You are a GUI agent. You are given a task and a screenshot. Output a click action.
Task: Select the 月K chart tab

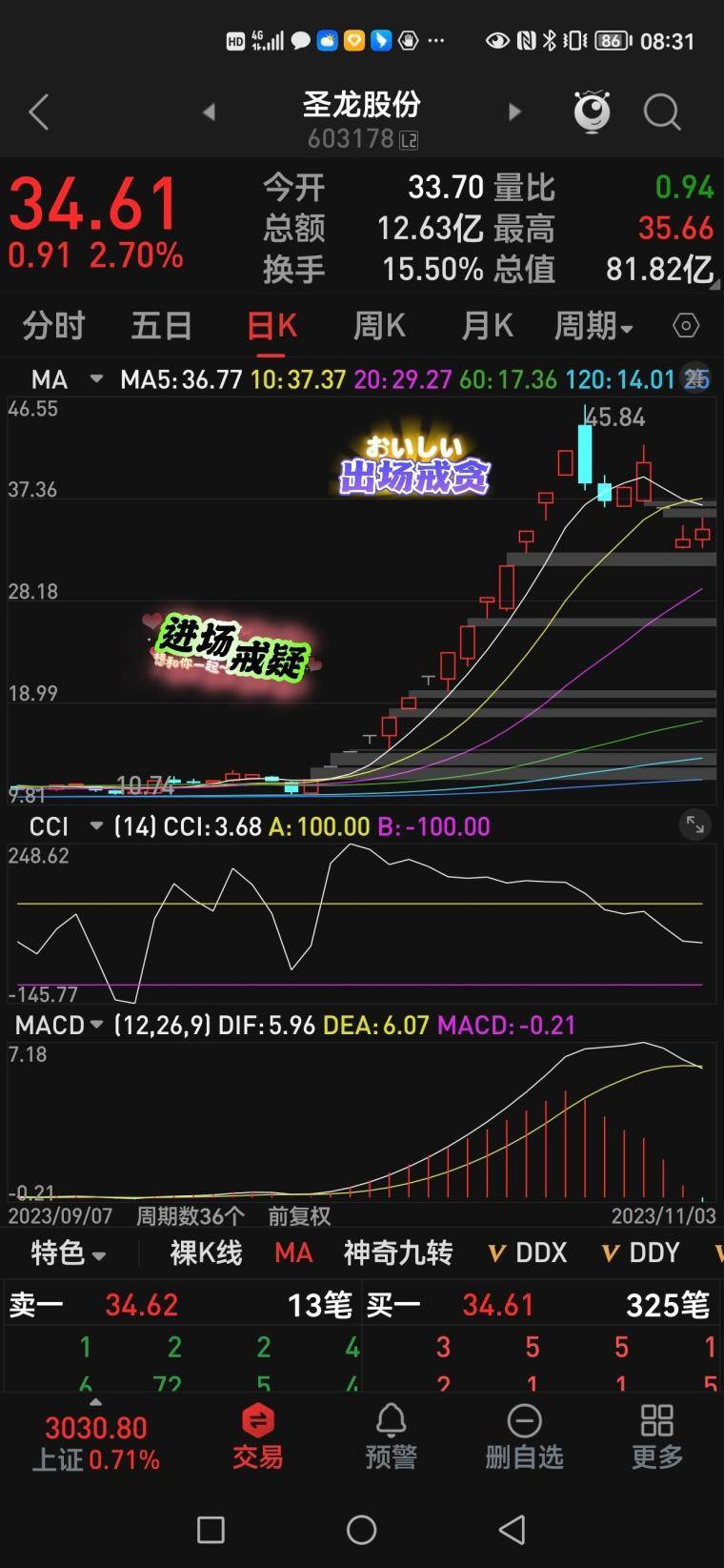[487, 326]
